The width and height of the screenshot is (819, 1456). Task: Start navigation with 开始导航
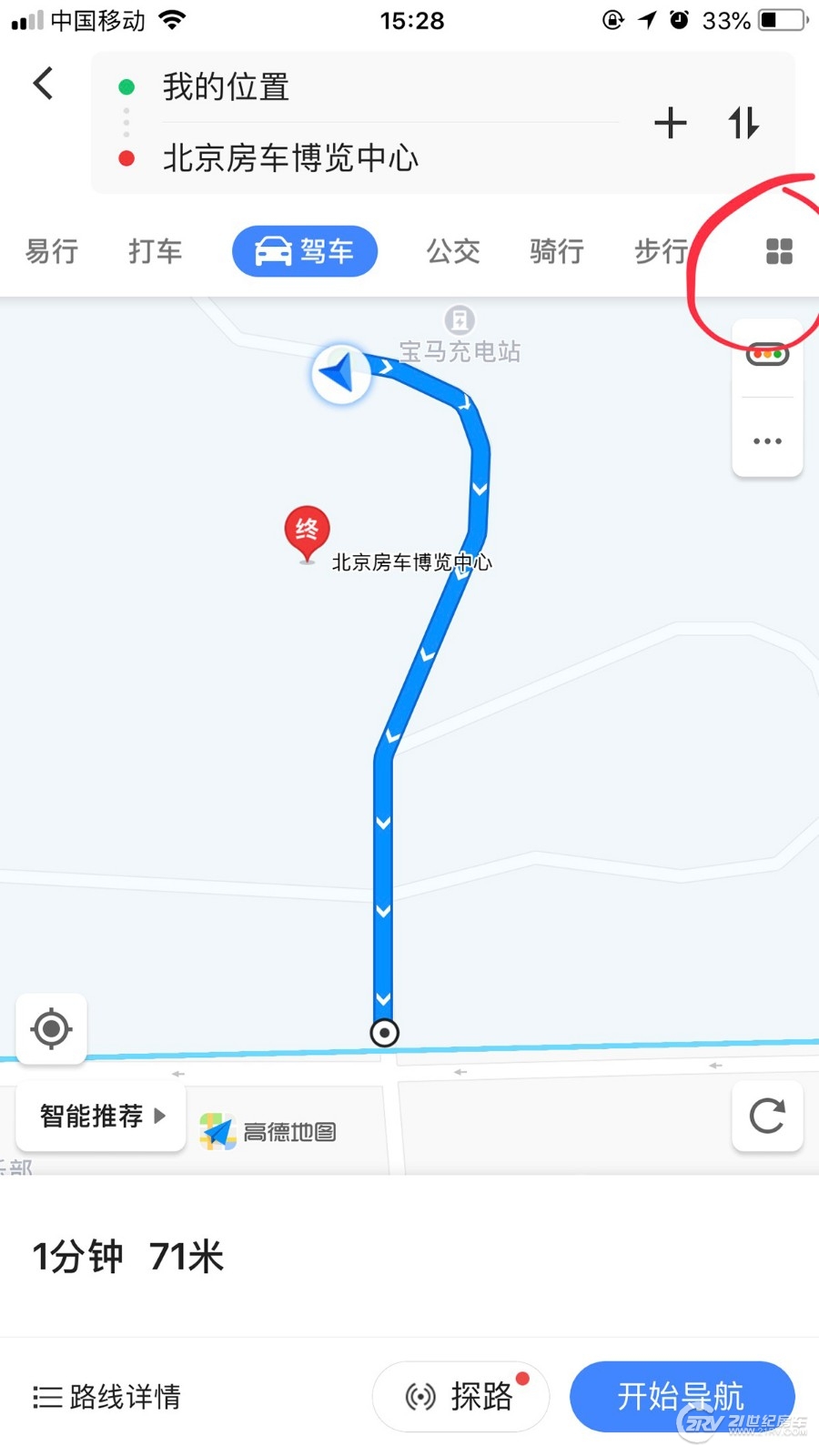point(682,1396)
